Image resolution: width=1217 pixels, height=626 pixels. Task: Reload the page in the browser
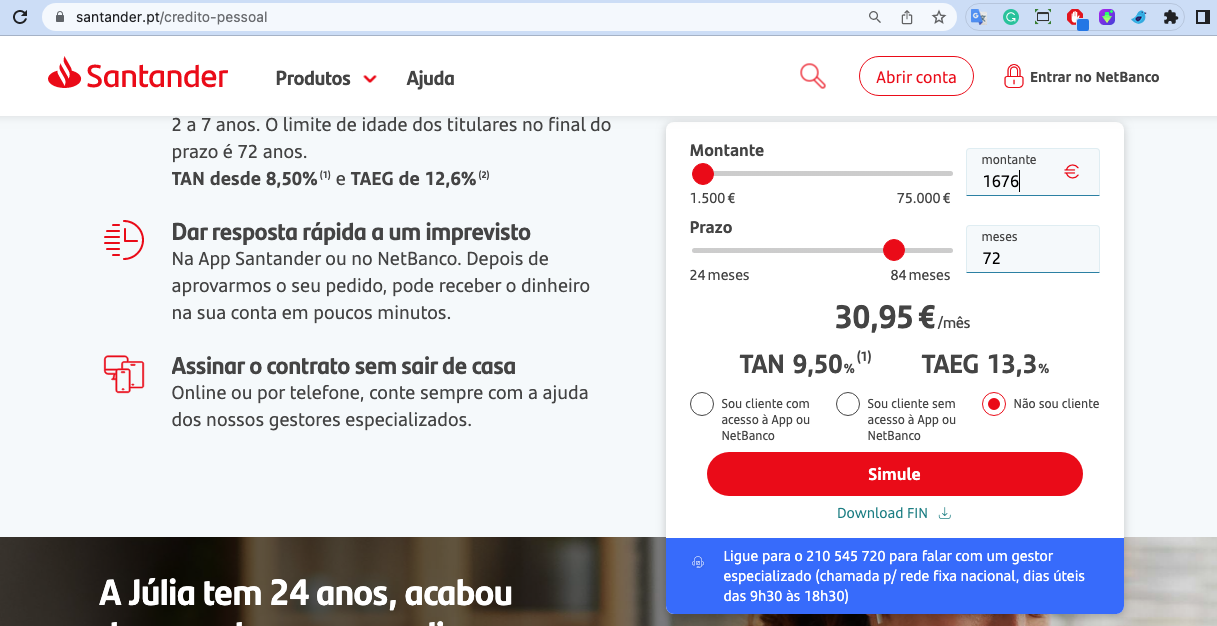tap(19, 17)
